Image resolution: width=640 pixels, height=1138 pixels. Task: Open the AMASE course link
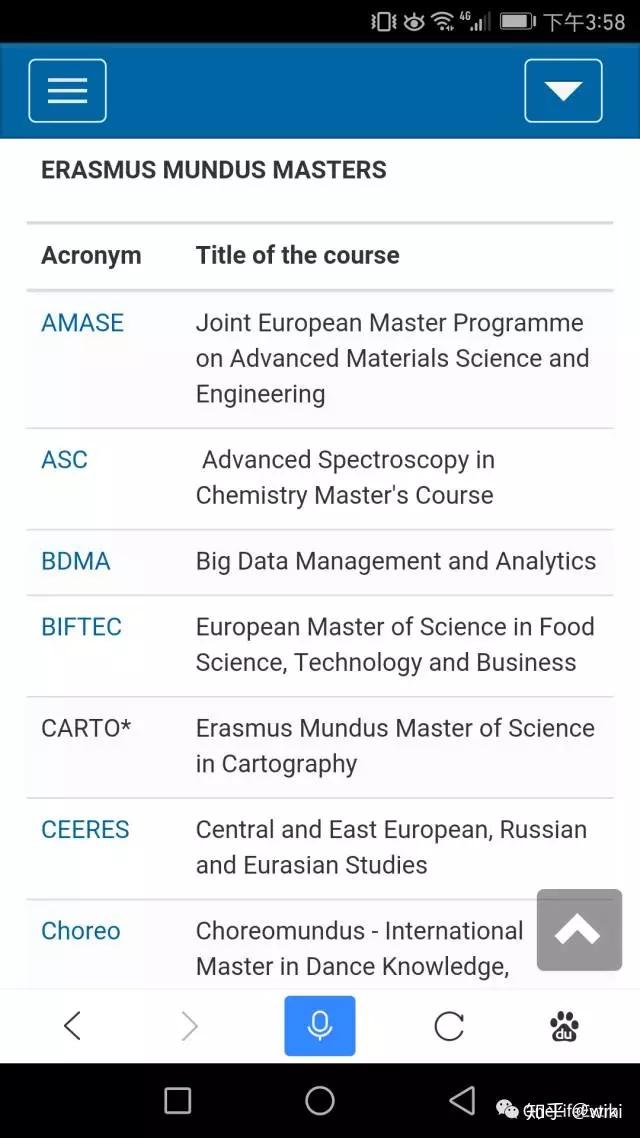[x=83, y=323]
